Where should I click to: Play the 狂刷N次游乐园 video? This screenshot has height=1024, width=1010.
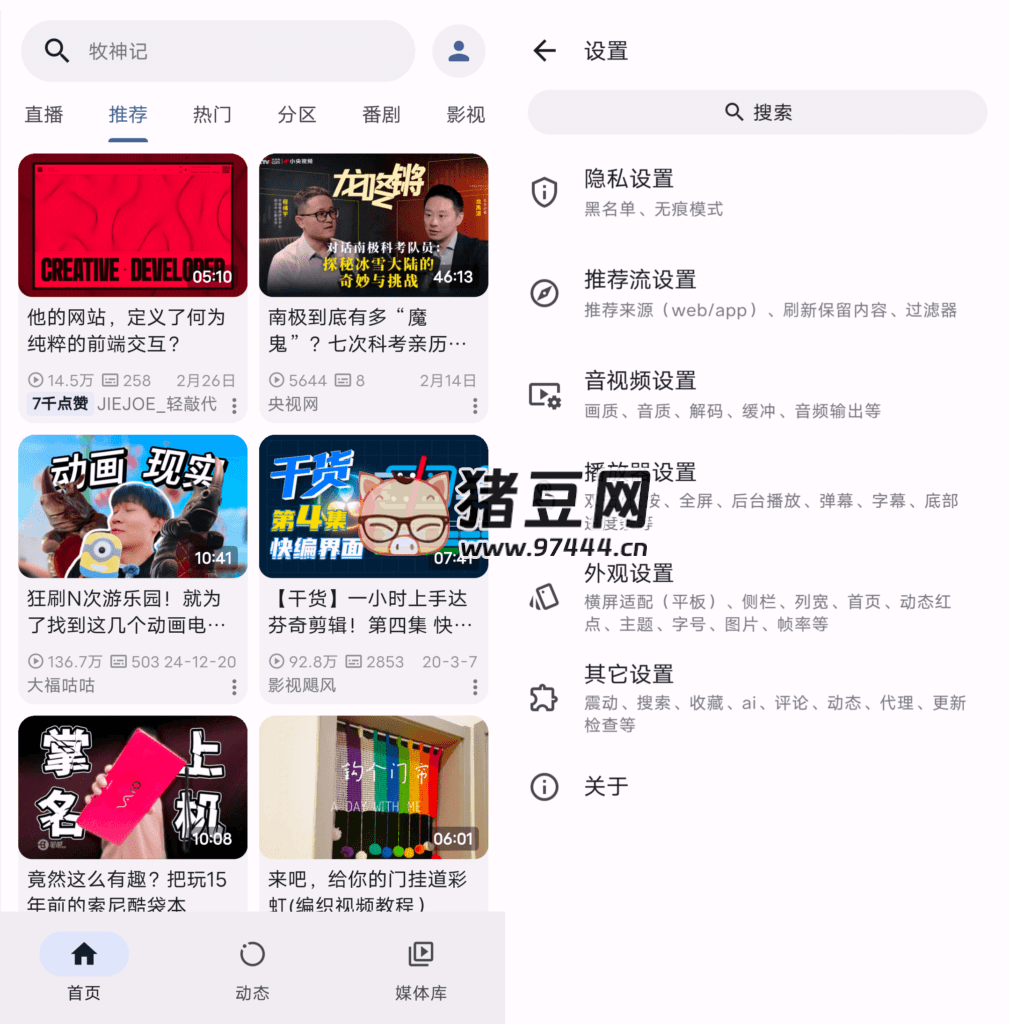click(133, 507)
